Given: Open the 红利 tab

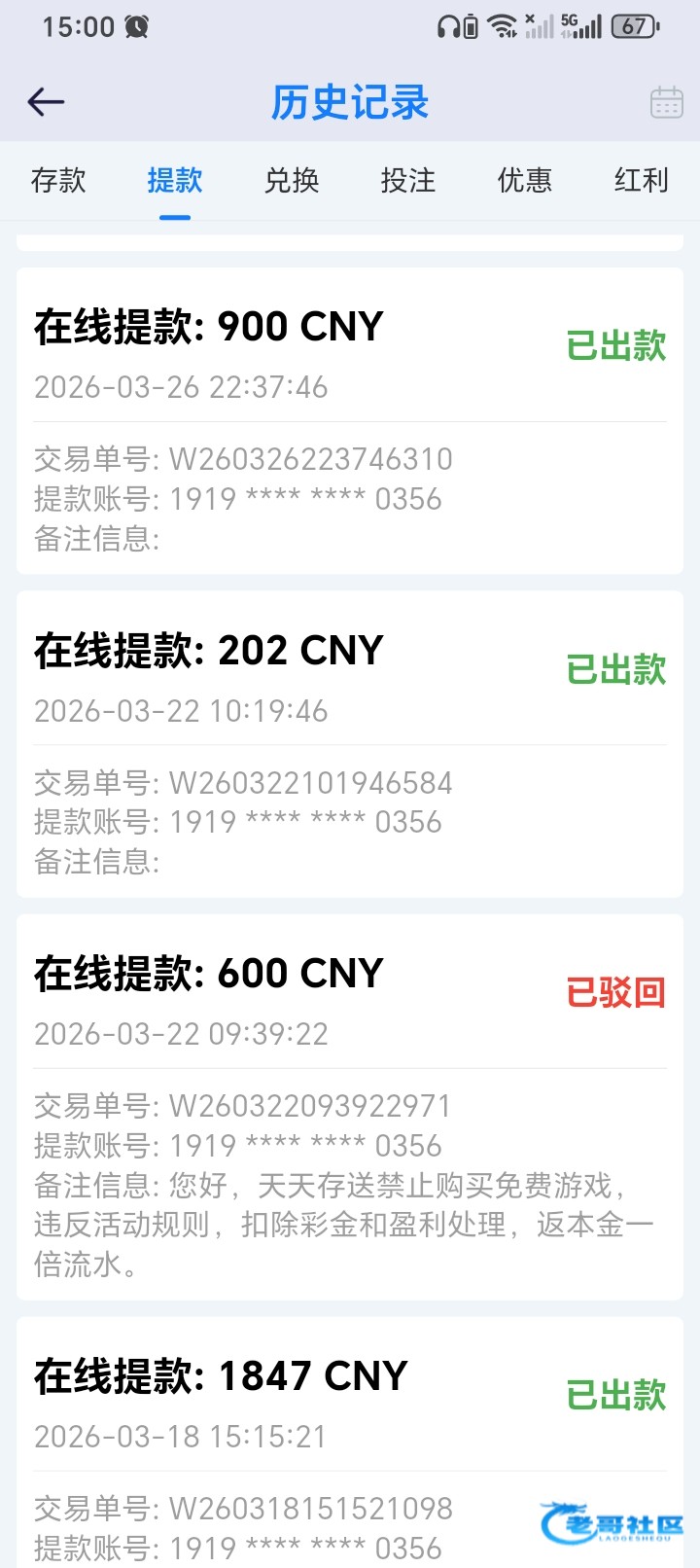Looking at the screenshot, I should 641,180.
